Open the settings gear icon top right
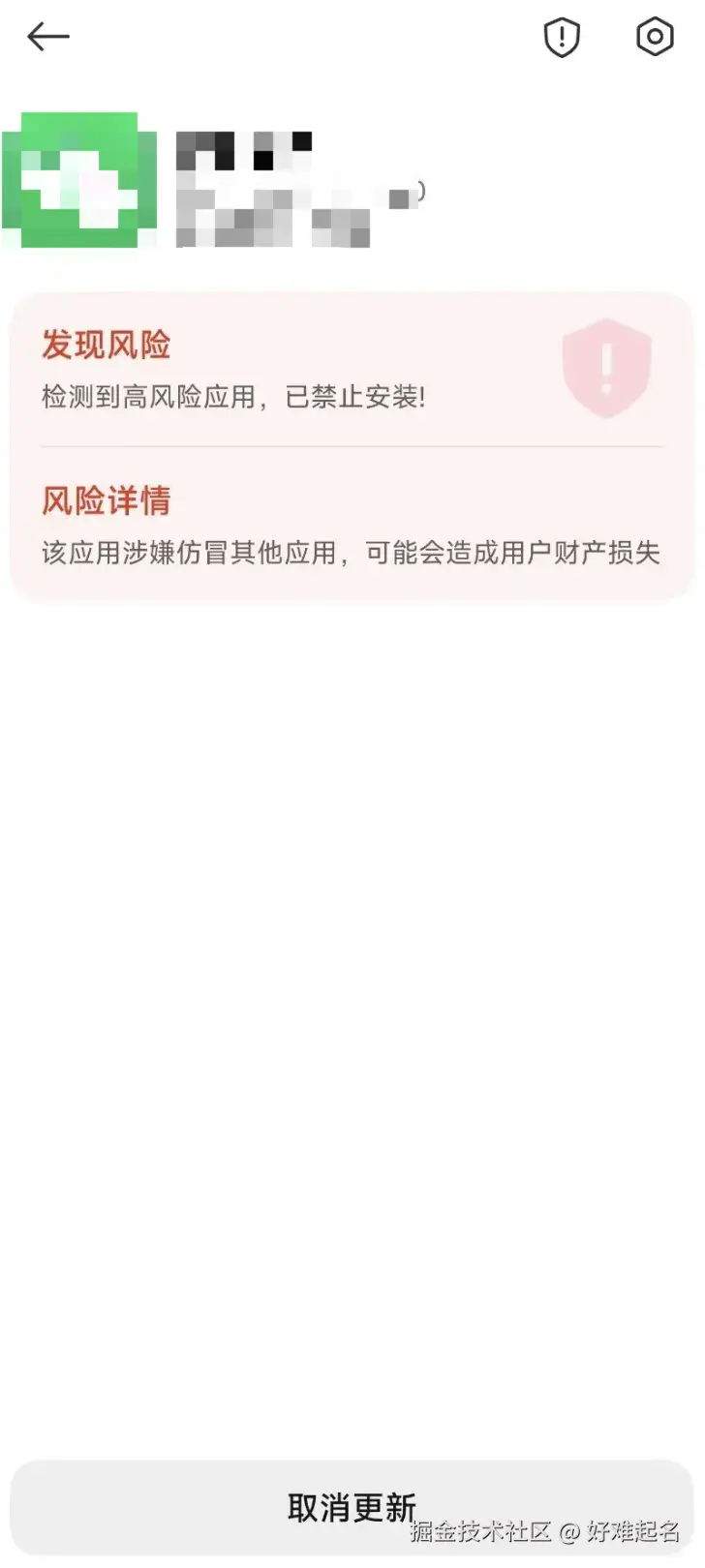This screenshot has height=1568, width=705. (655, 37)
